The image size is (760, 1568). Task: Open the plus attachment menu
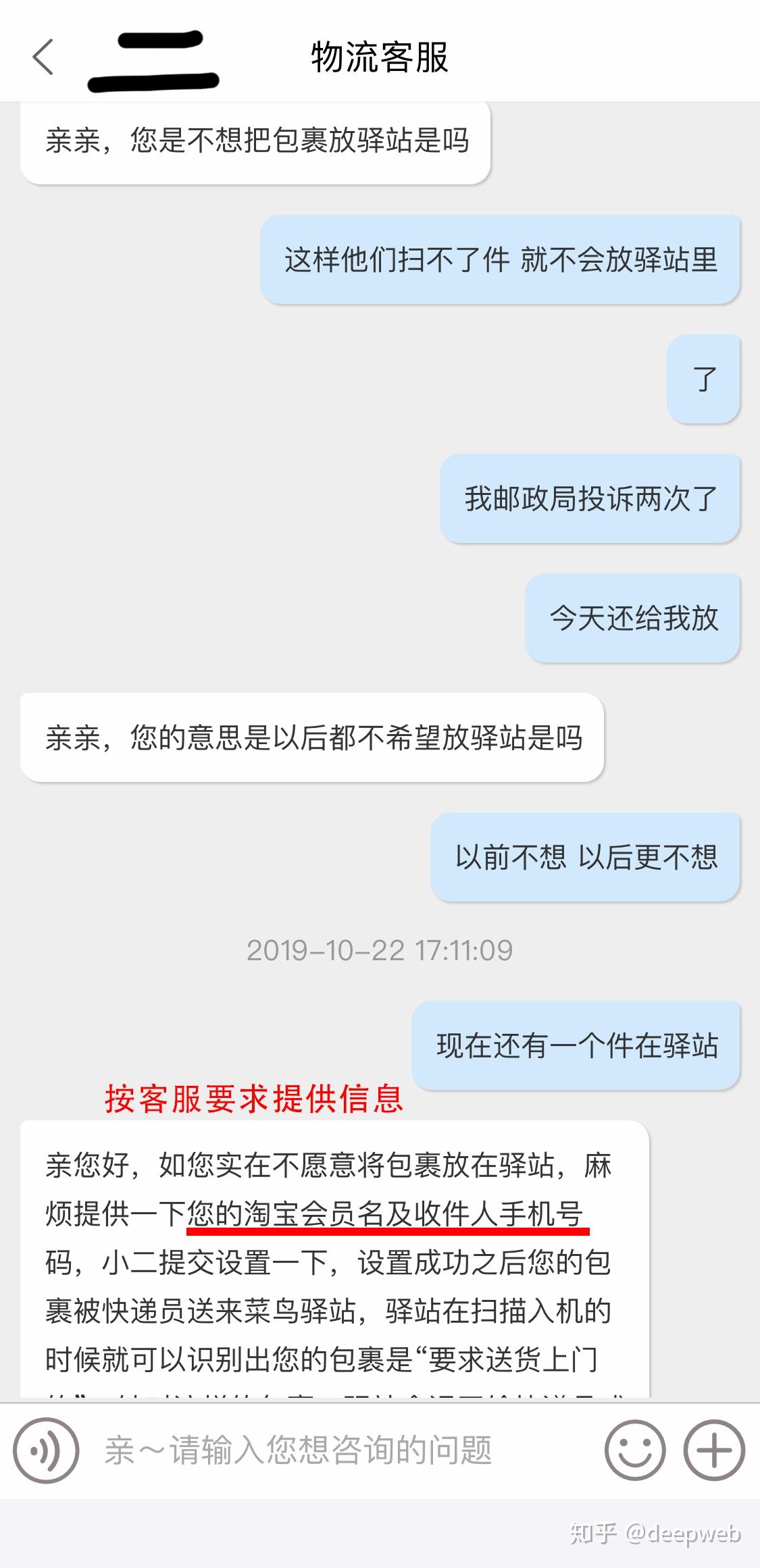tap(714, 1450)
